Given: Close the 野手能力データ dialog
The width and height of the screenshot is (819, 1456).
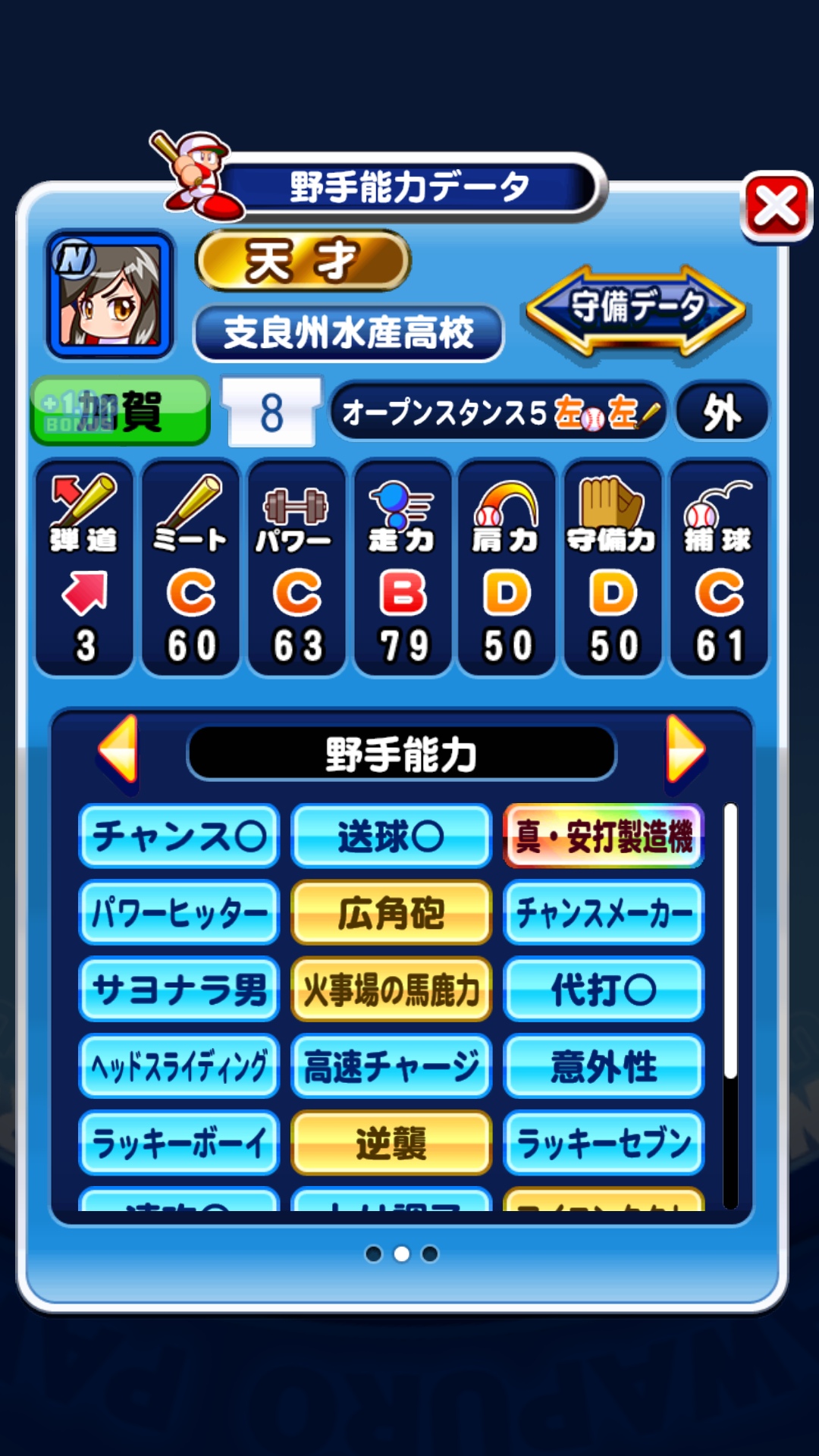Looking at the screenshot, I should [x=776, y=206].
